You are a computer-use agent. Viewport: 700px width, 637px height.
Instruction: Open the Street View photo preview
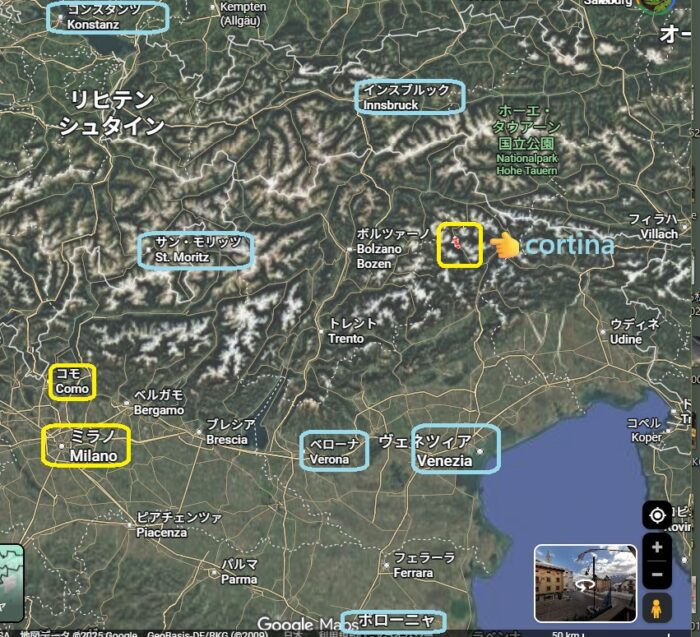(x=585, y=583)
